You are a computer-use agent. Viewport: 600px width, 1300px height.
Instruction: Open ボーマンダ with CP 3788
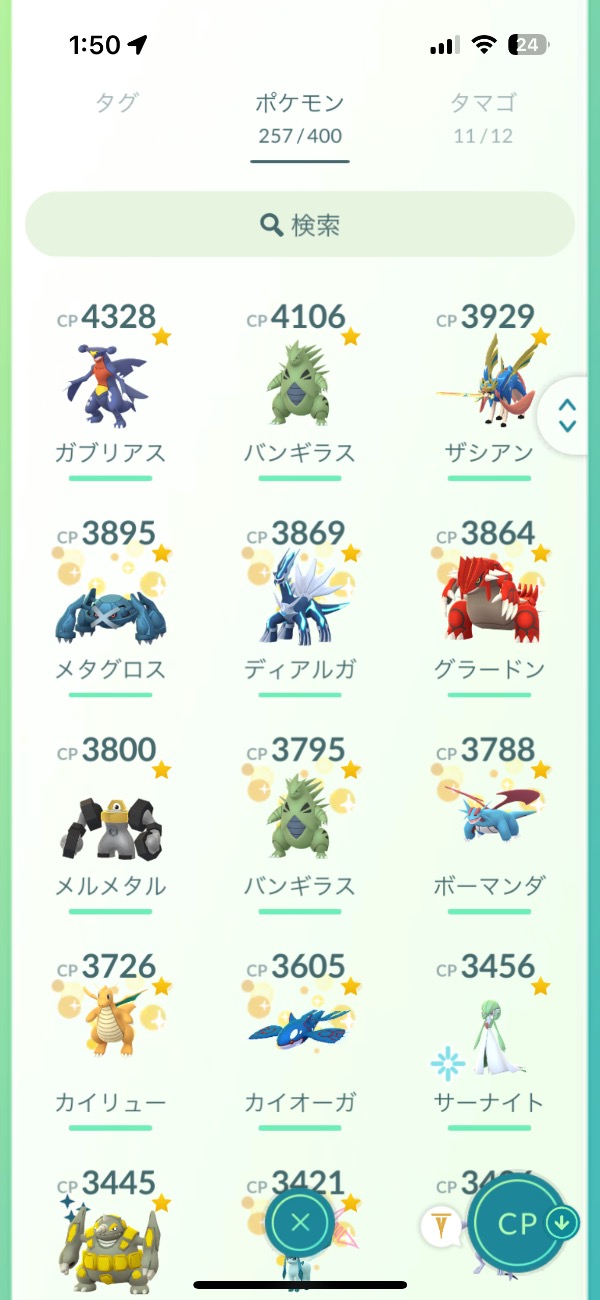489,822
